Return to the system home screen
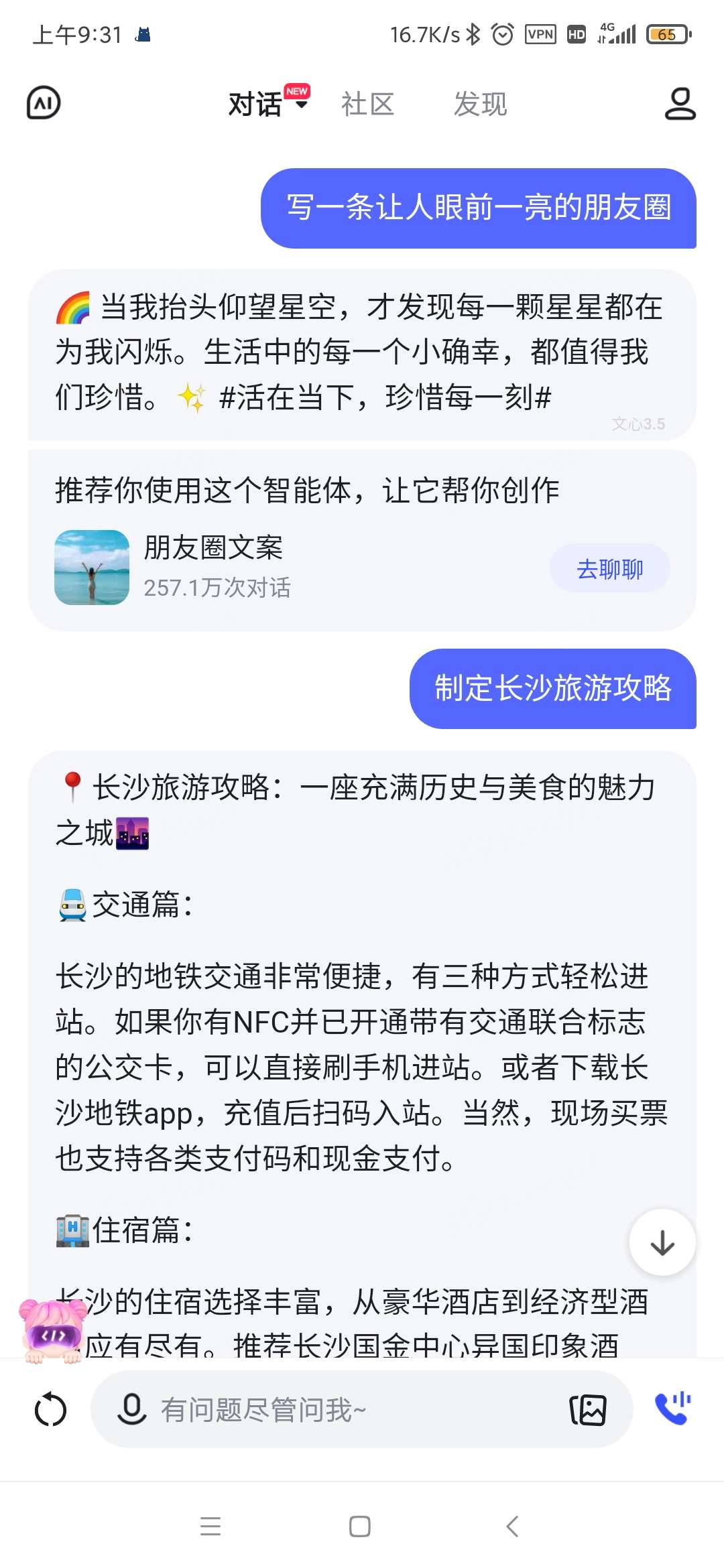Viewport: 724px width, 1568px height. (x=360, y=1526)
